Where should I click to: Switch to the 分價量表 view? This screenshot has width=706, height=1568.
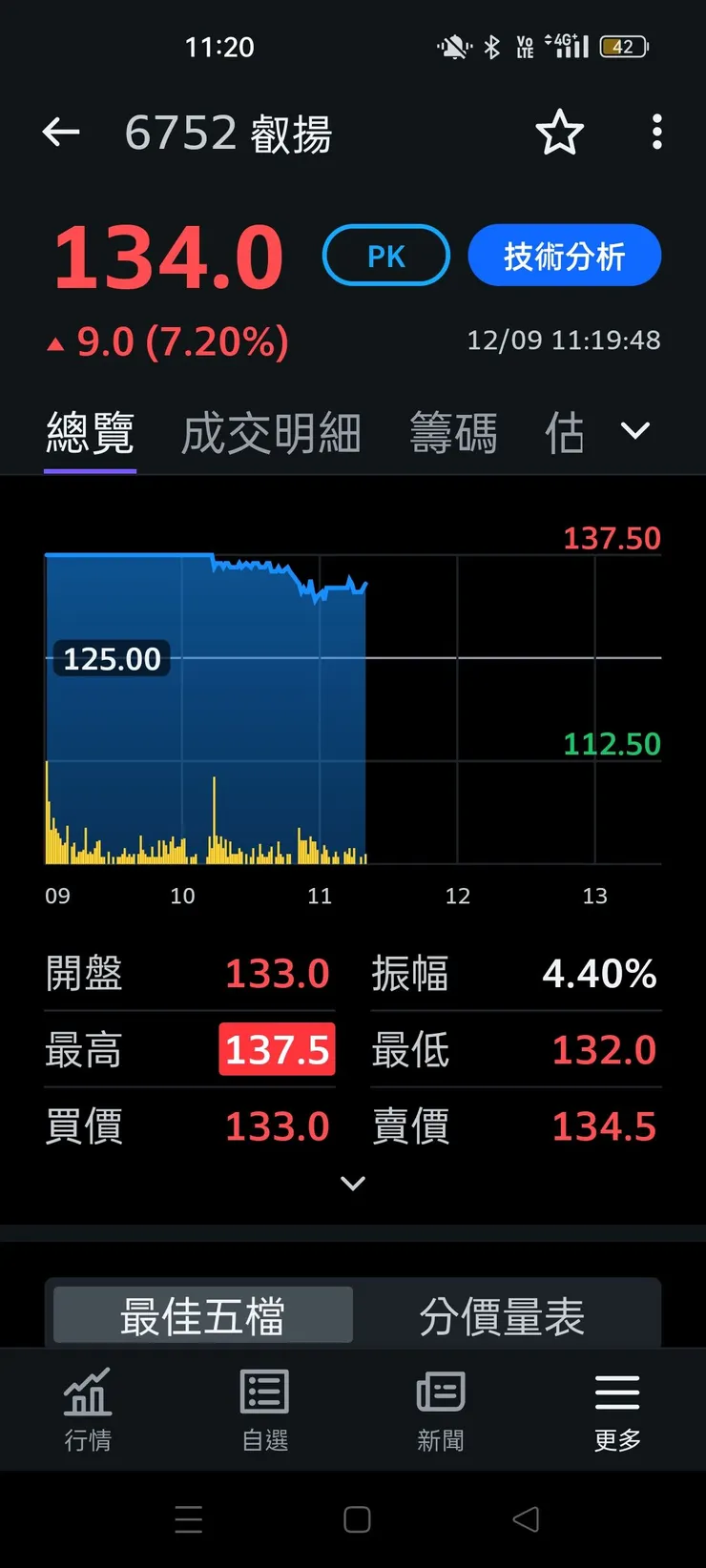pyautogui.click(x=503, y=1313)
